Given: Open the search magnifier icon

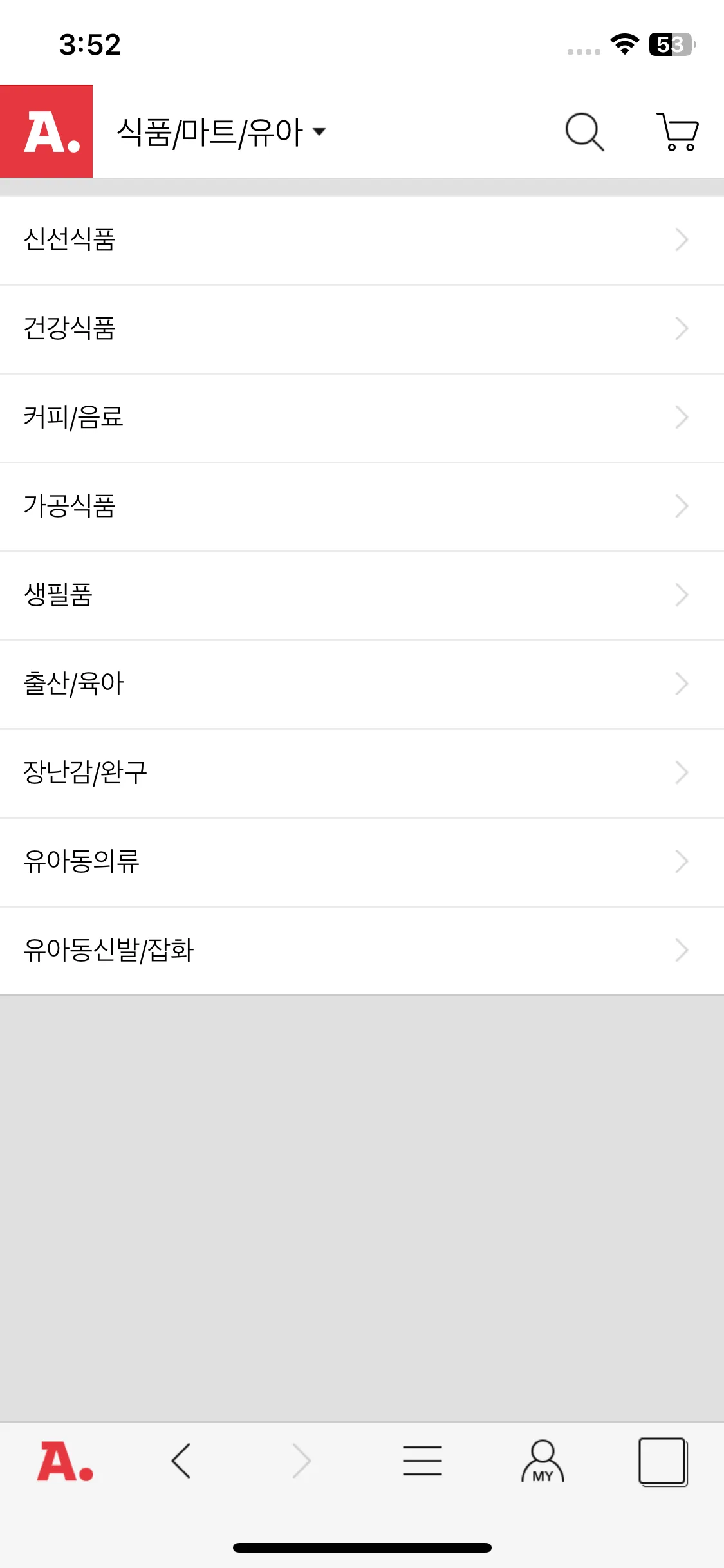Looking at the screenshot, I should click(584, 132).
